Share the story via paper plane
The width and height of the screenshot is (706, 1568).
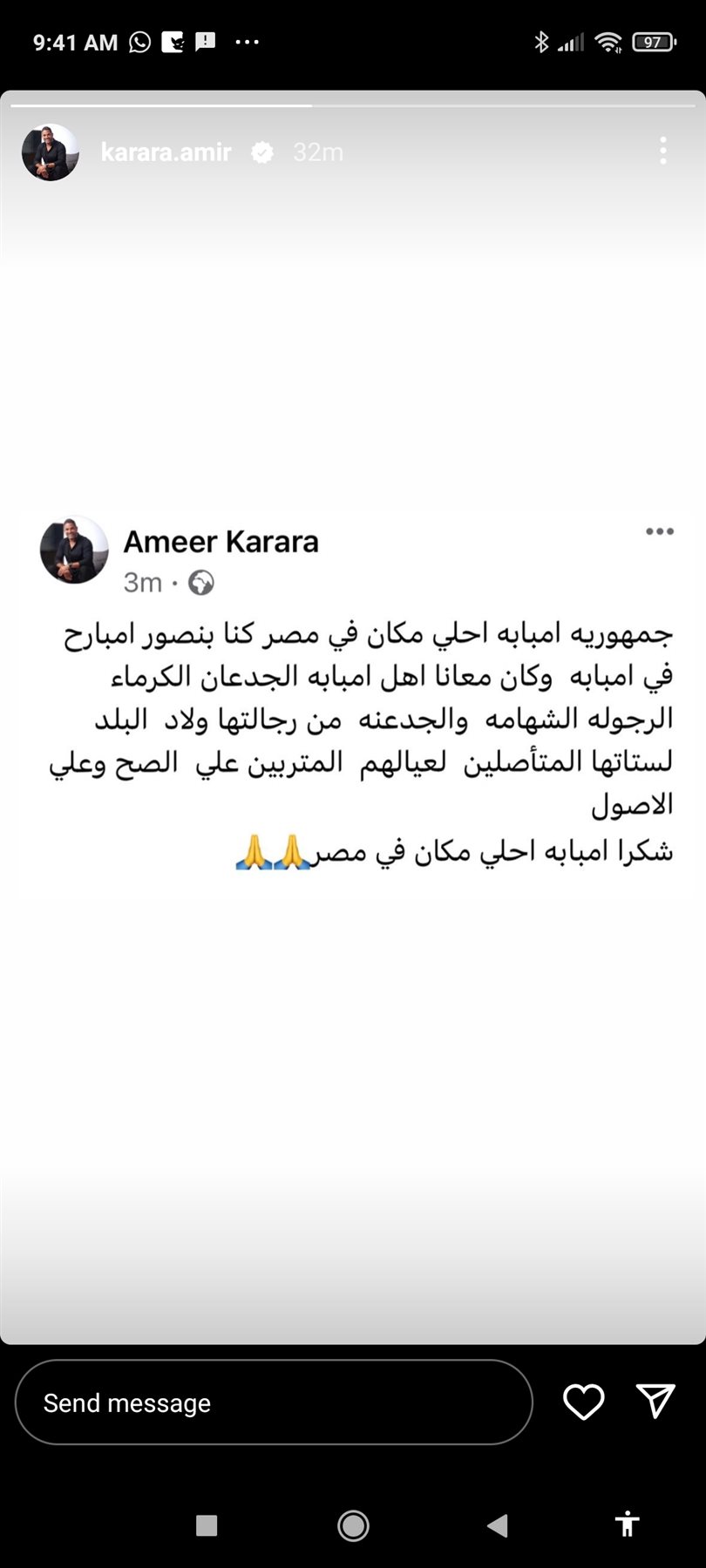(x=655, y=1401)
